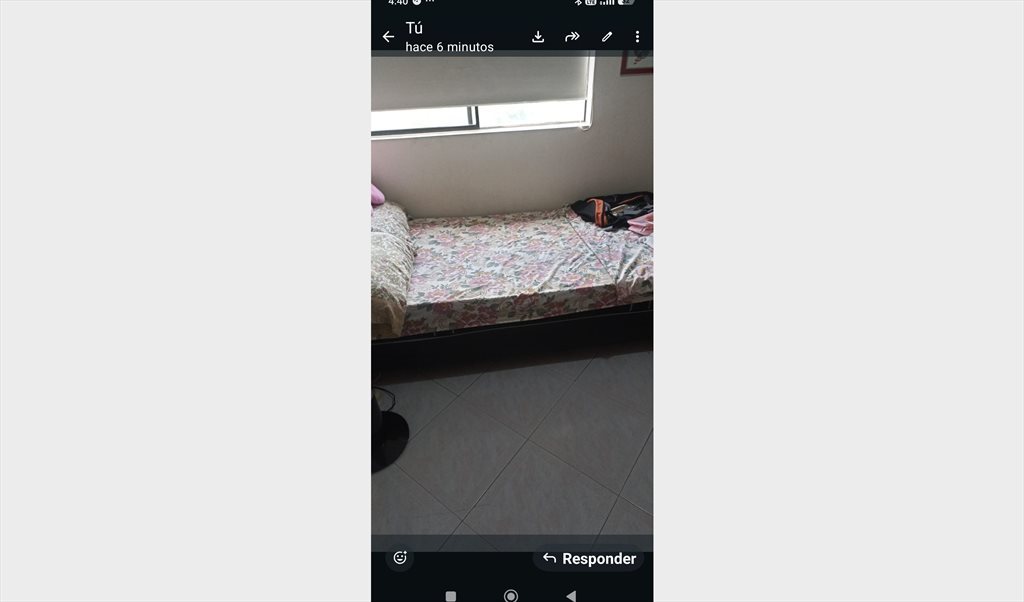This screenshot has height=602, width=1024.
Task: Forward the photo to another chat
Action: tap(572, 37)
